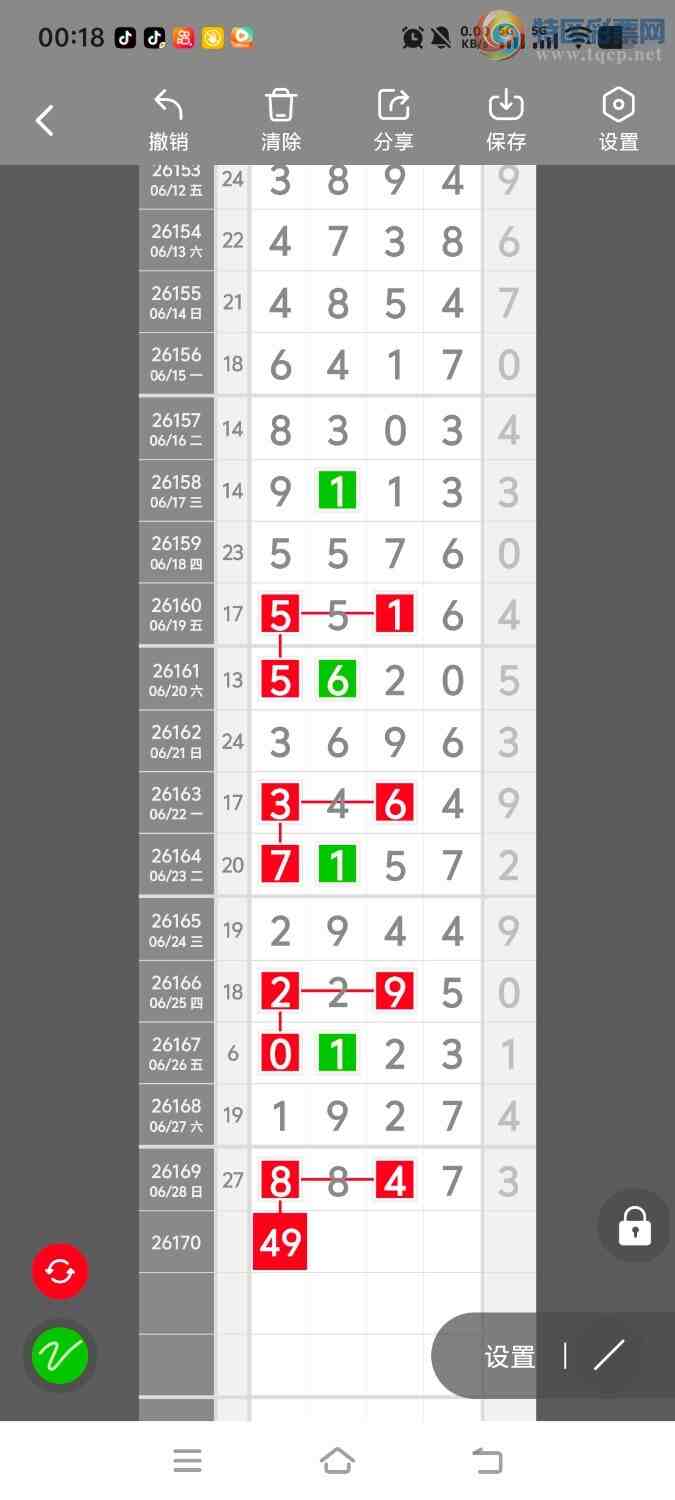Save the chart with 保存
Viewport: 675px width, 1500px height.
point(506,121)
